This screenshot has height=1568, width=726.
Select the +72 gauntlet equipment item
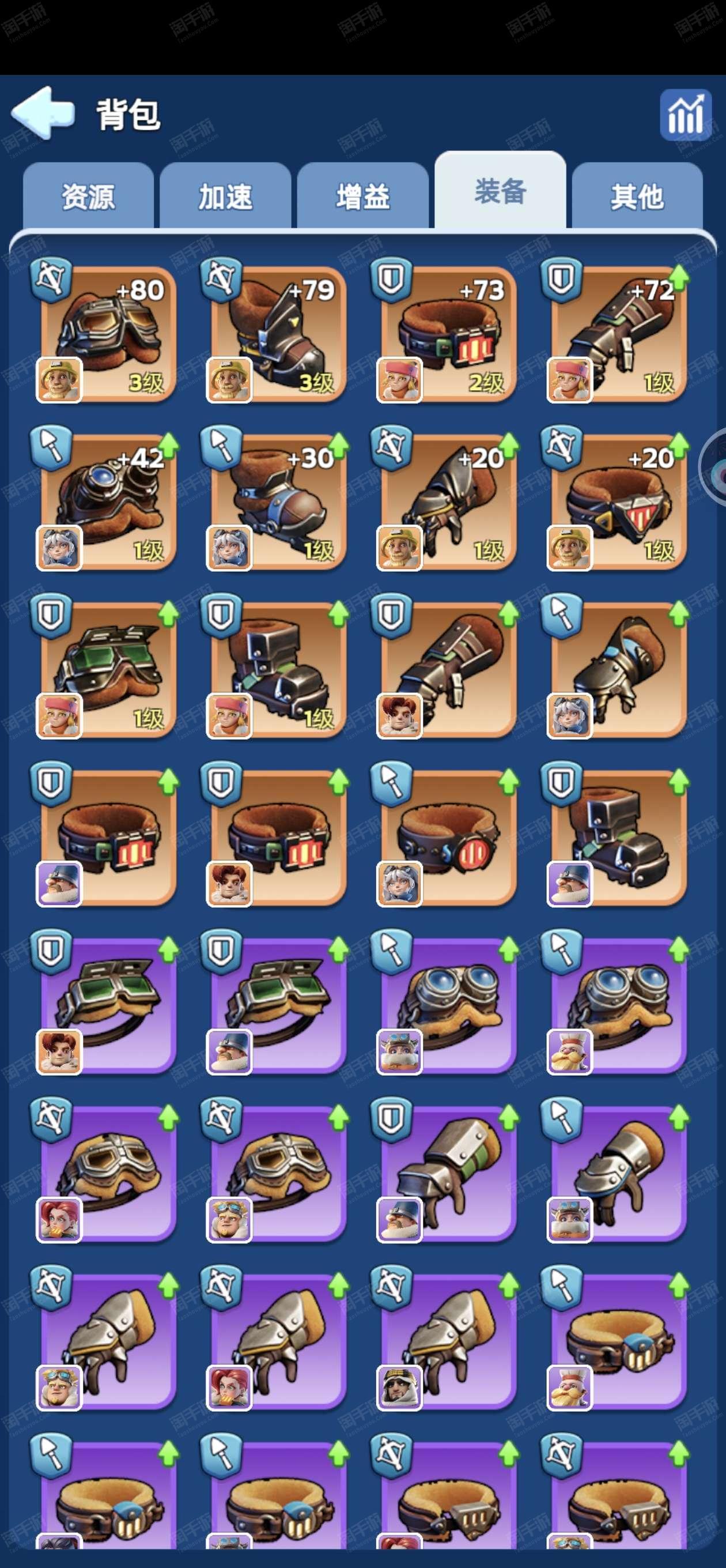pyautogui.click(x=619, y=334)
